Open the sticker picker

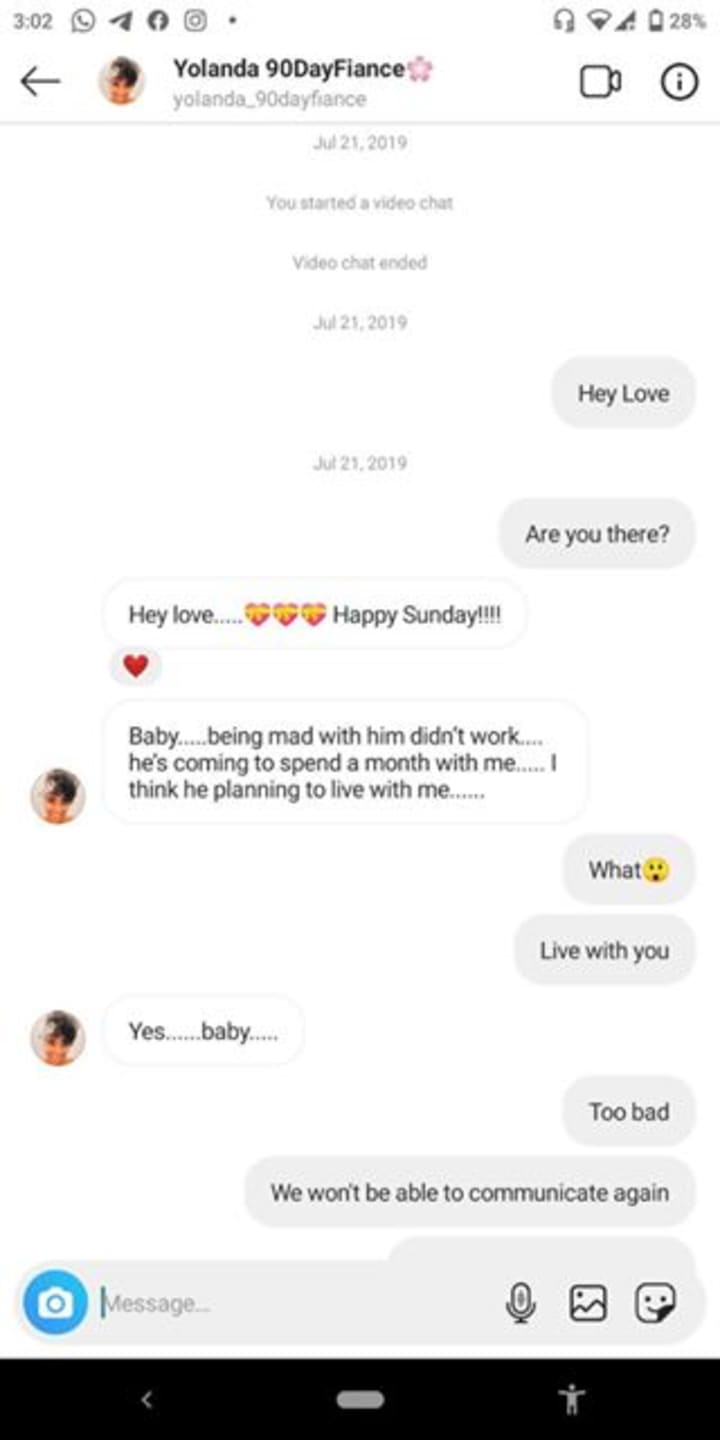656,1302
